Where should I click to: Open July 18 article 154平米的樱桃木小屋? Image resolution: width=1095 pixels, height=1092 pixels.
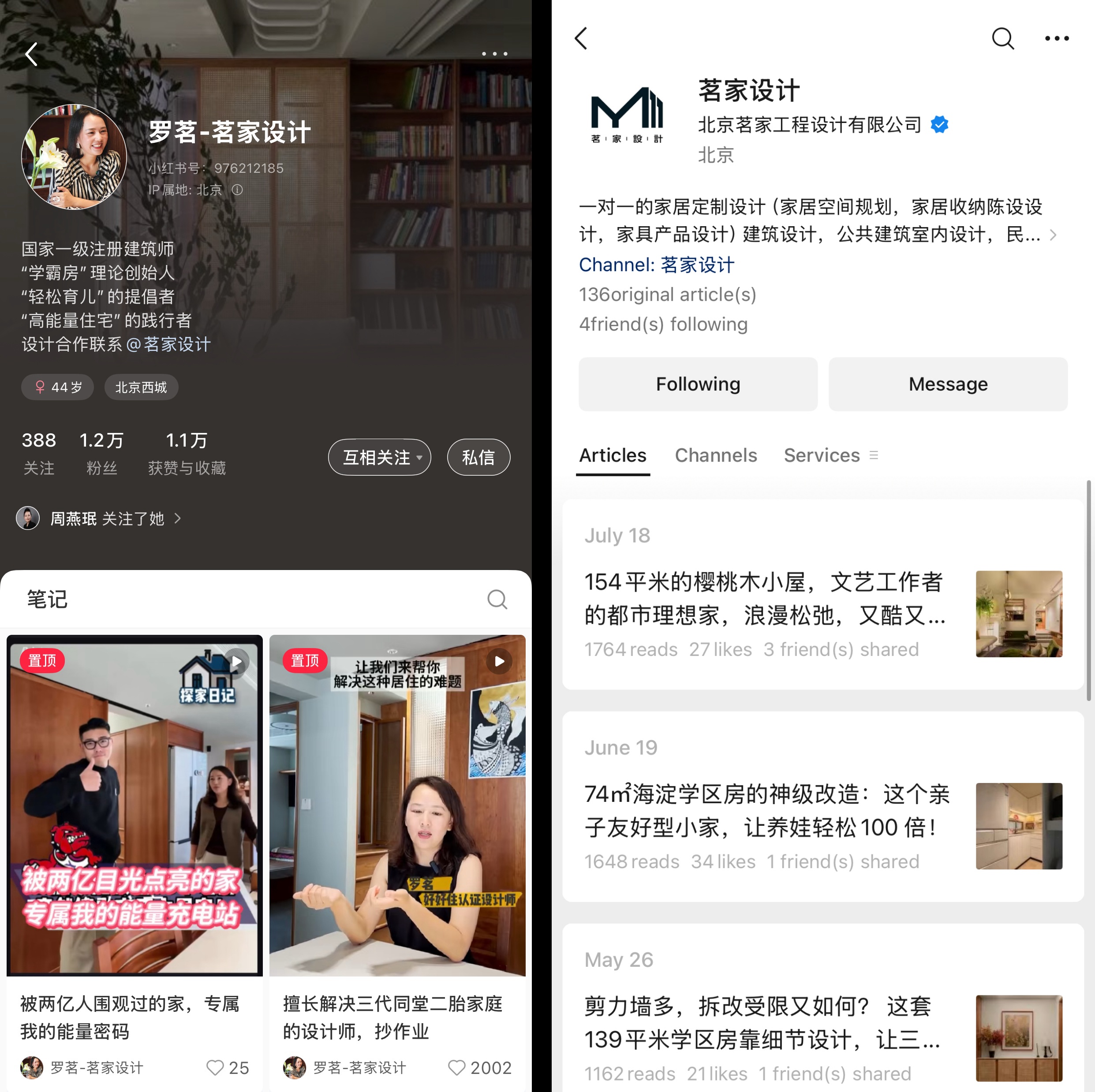[765, 598]
